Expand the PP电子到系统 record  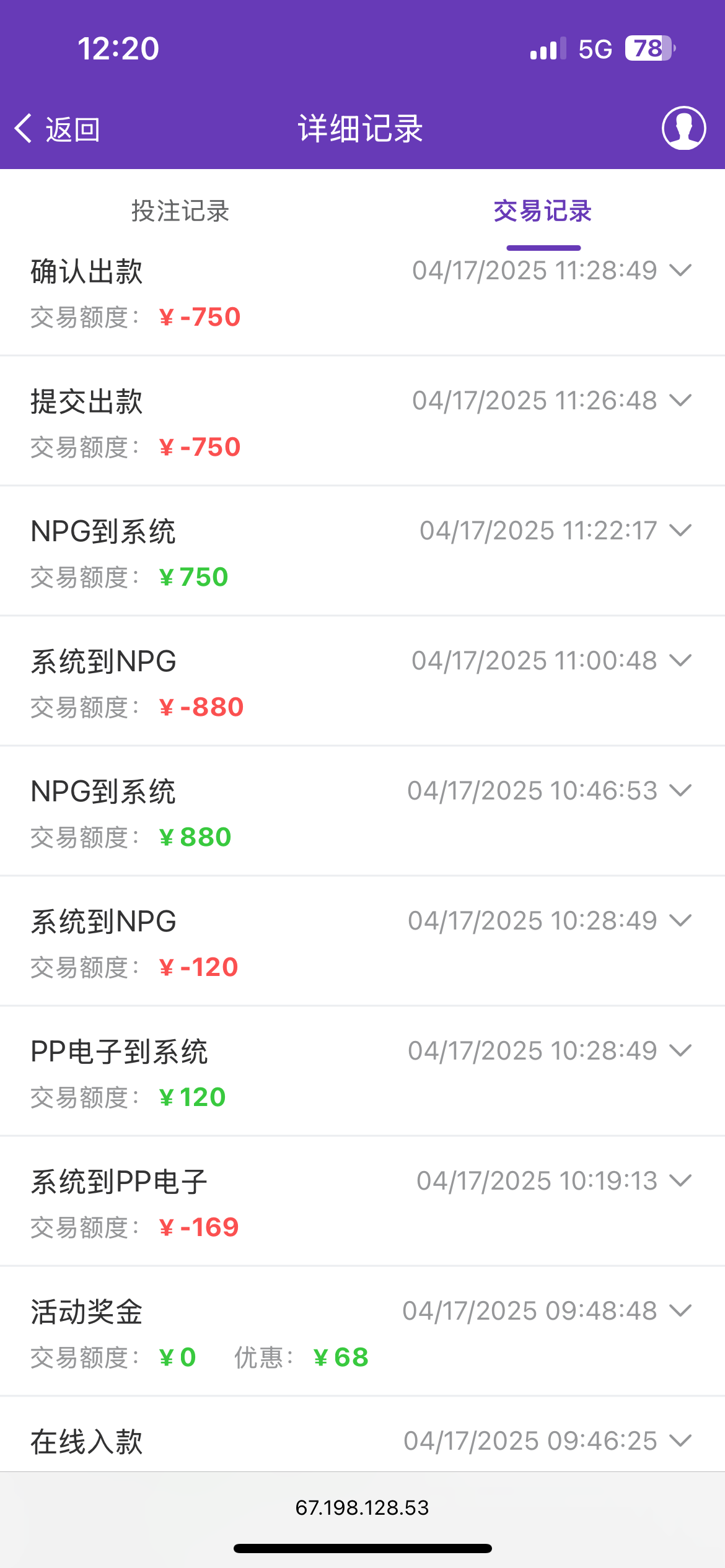click(680, 1051)
